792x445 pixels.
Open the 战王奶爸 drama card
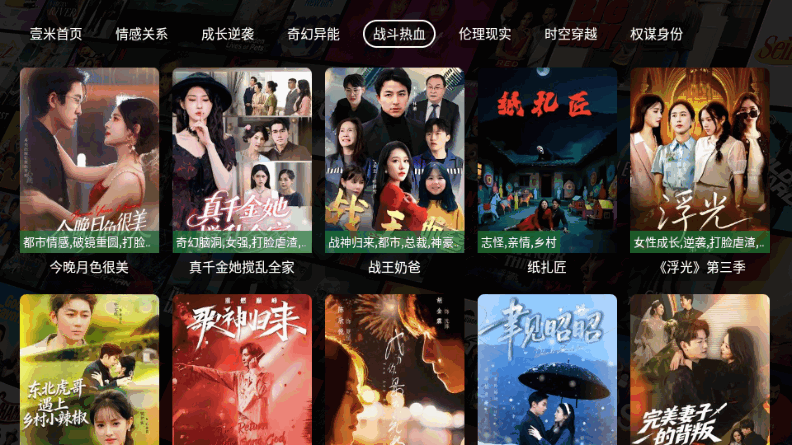point(394,160)
